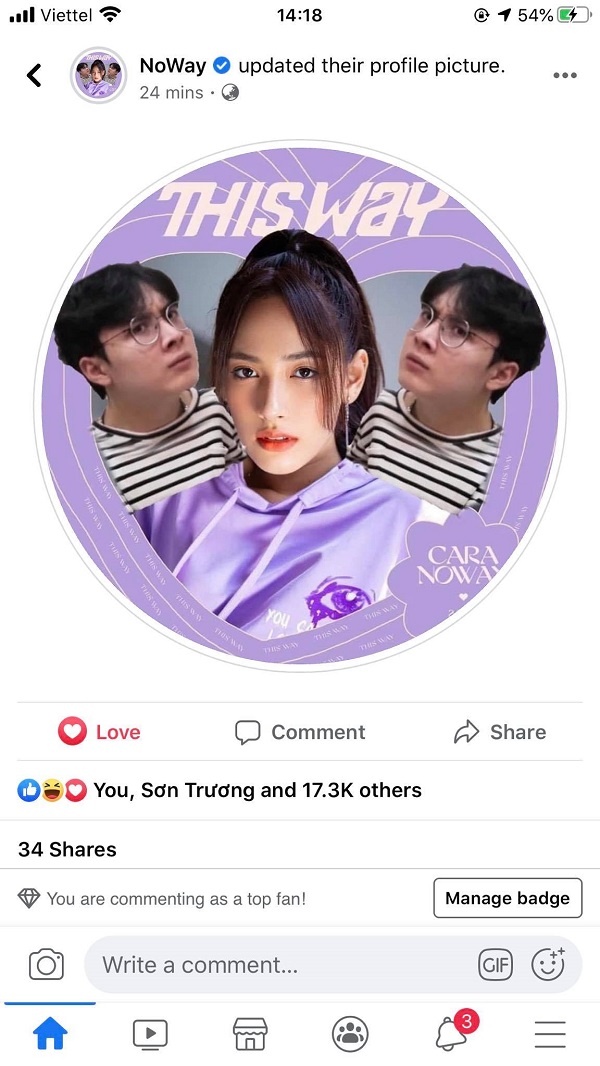
Task: Open the post's three-dot options menu
Action: point(564,75)
